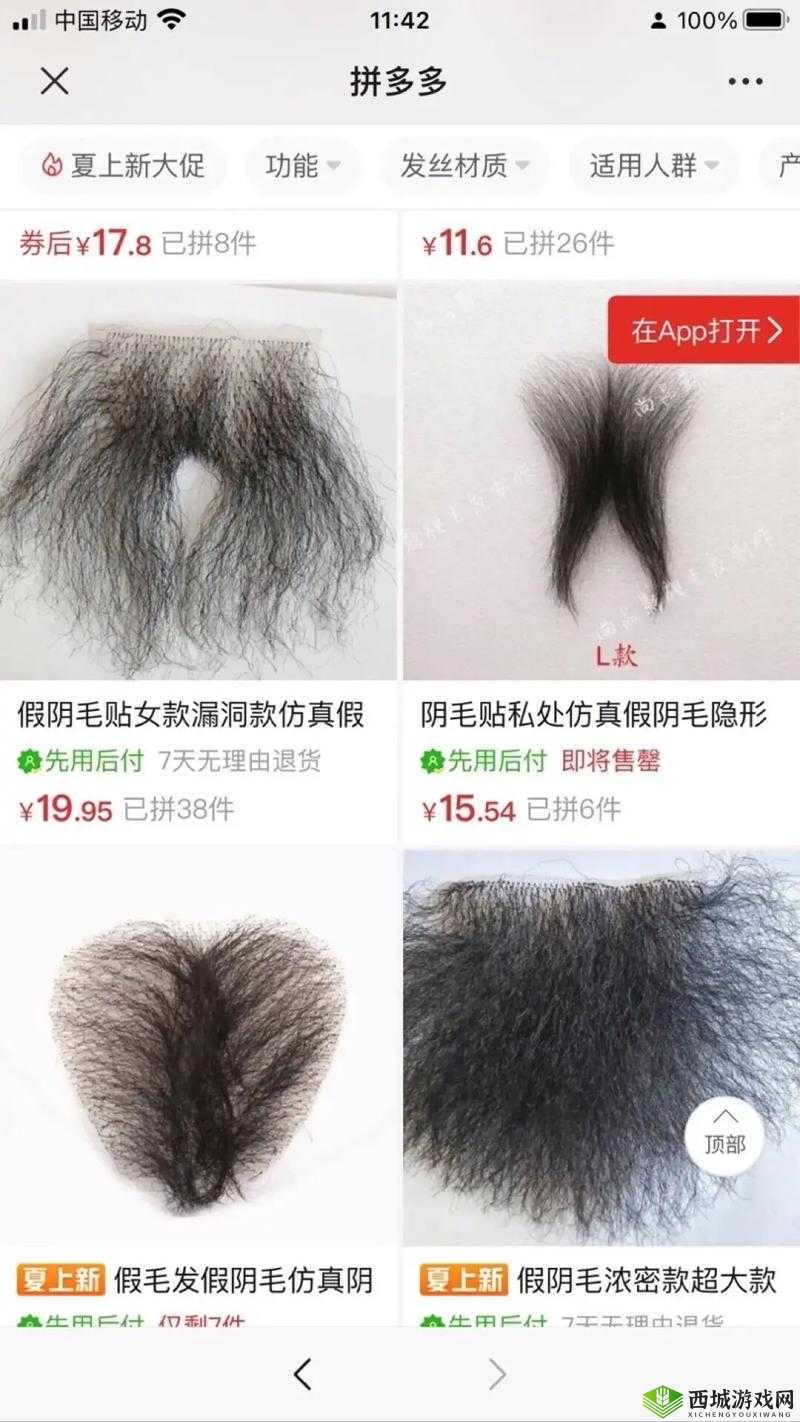Open the 适用人群 dropdown filter
This screenshot has height=1422, width=800.
coord(645,166)
